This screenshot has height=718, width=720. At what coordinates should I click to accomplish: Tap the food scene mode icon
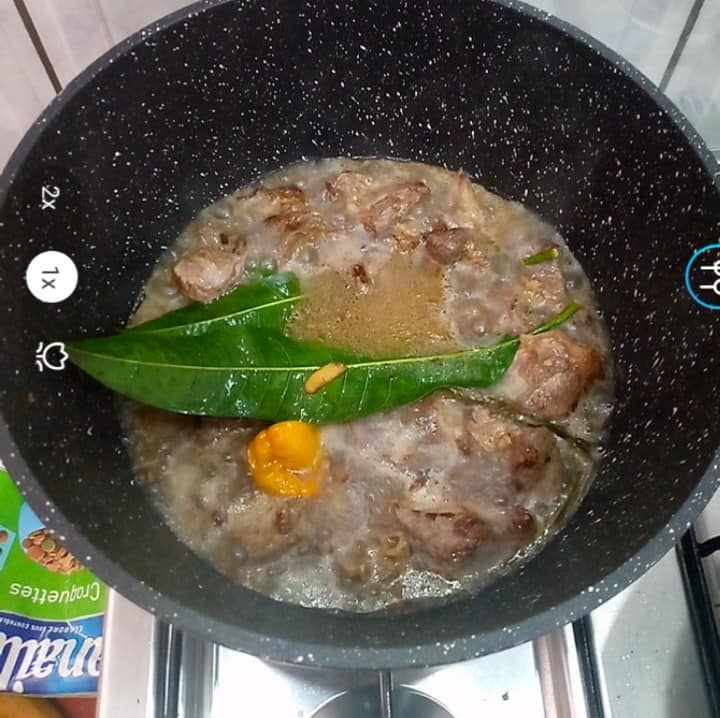[708, 275]
